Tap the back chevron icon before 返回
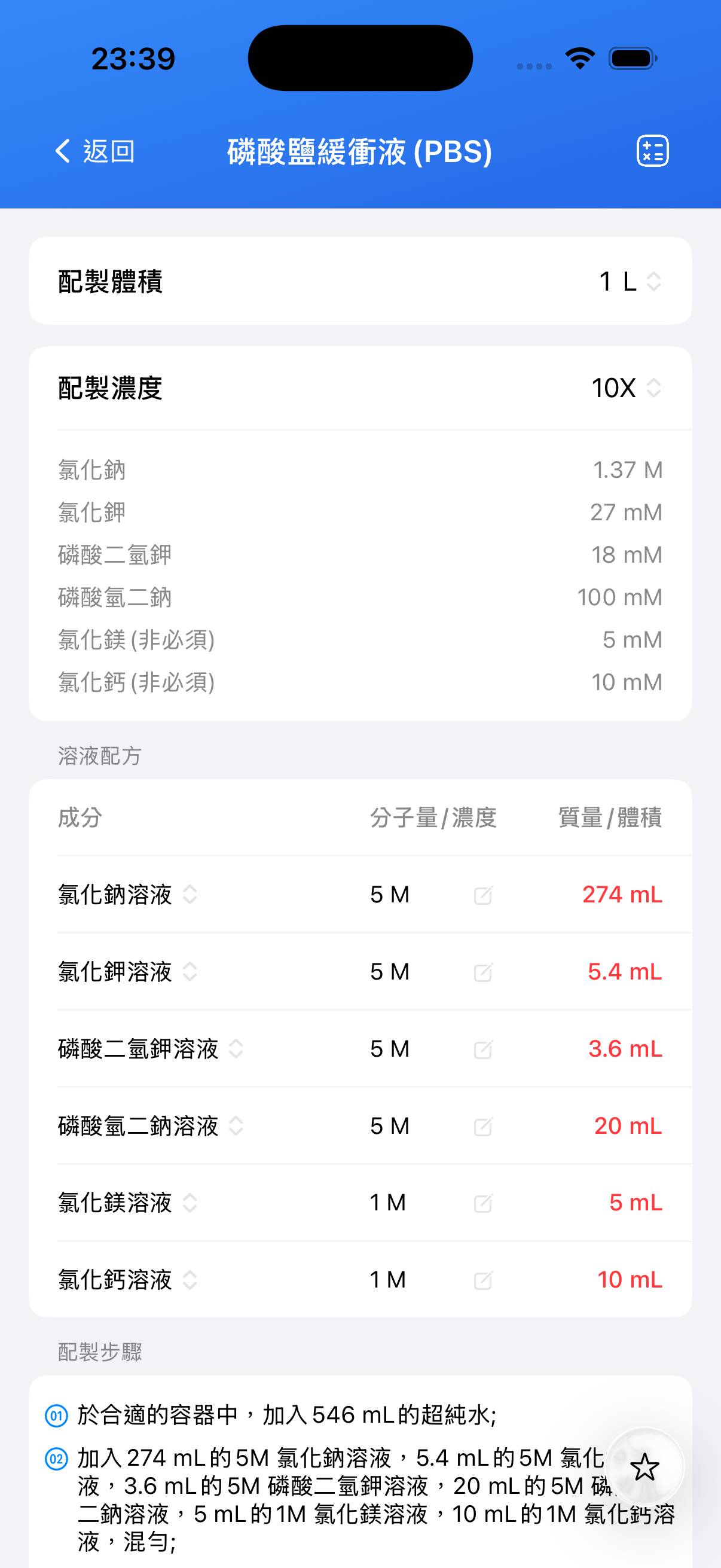The width and height of the screenshot is (721, 1568). (x=62, y=151)
